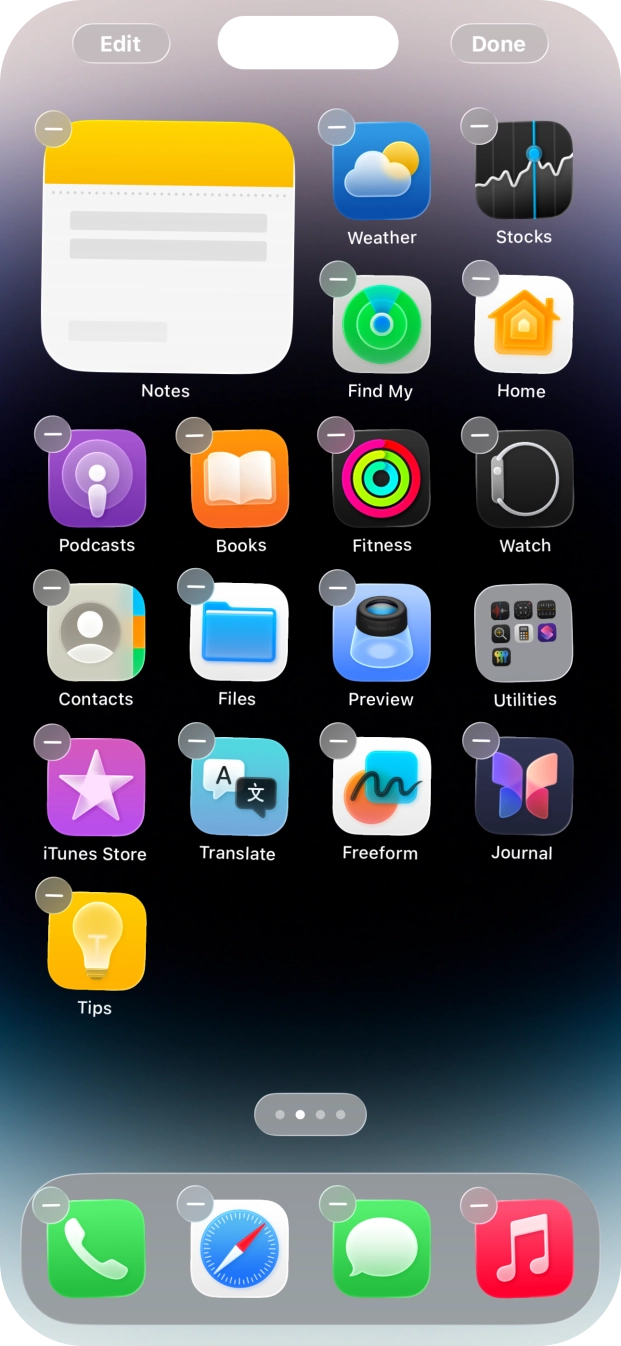Tap Done to exit jiggle mode

point(499,44)
